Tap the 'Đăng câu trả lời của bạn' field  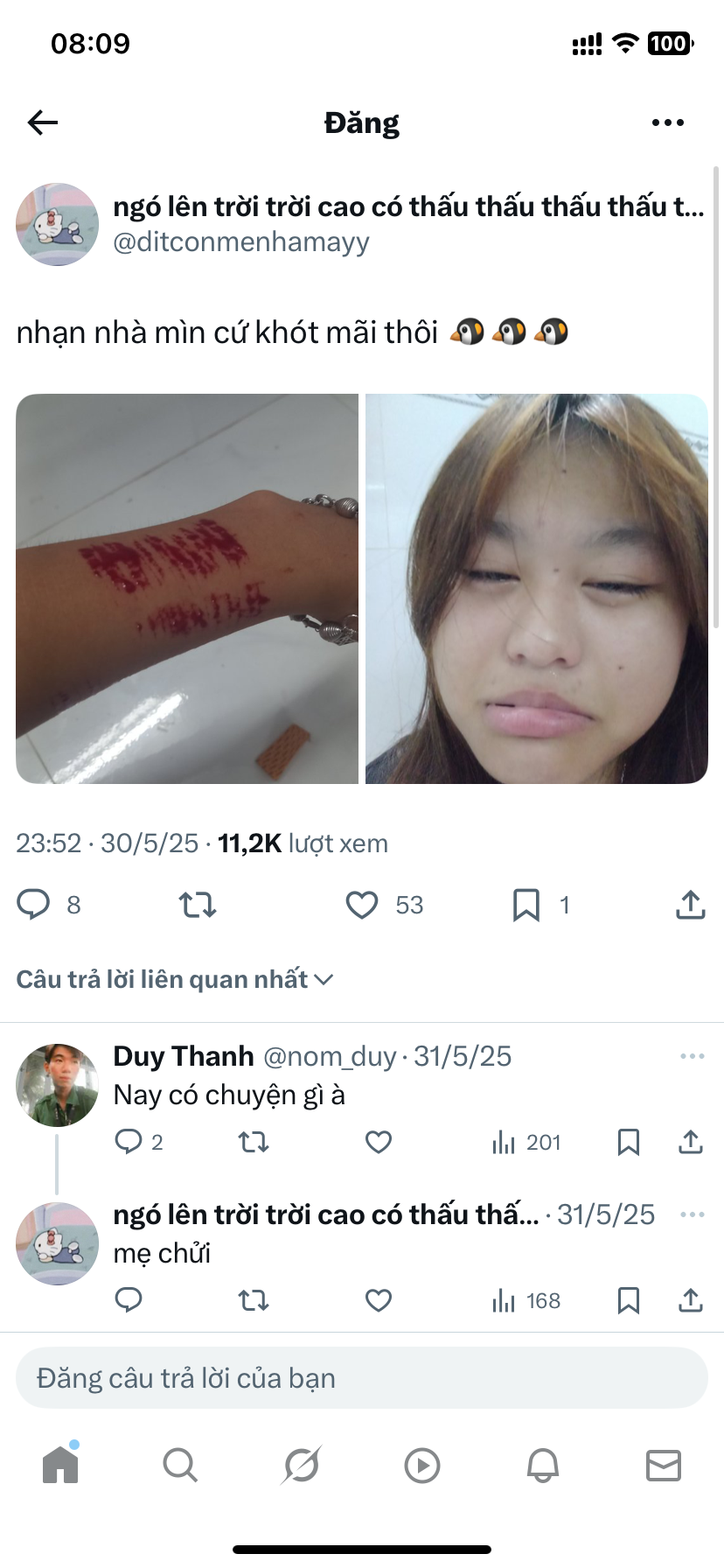pyautogui.click(x=362, y=1378)
